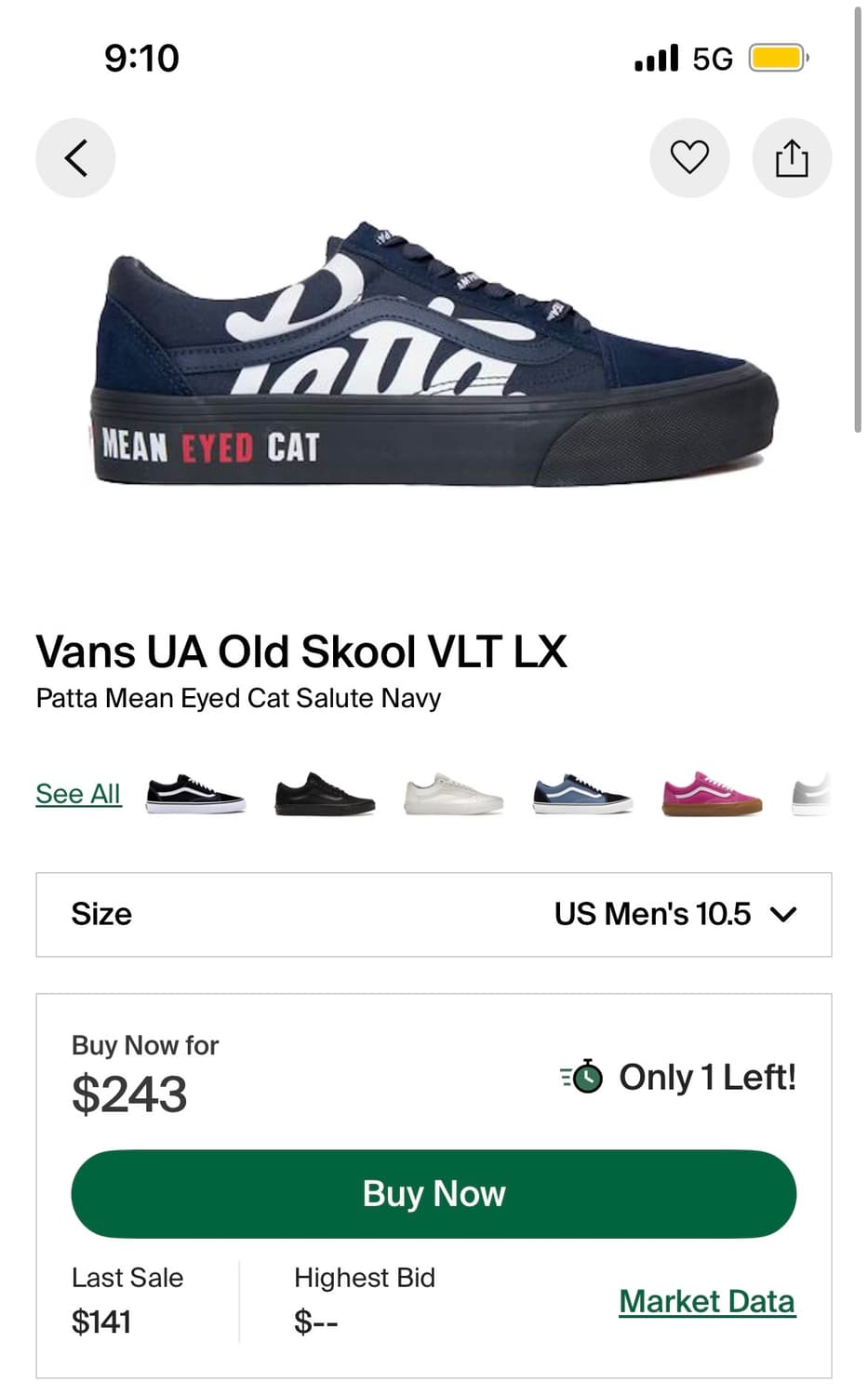
Task: Open See All colorways
Action: click(78, 794)
